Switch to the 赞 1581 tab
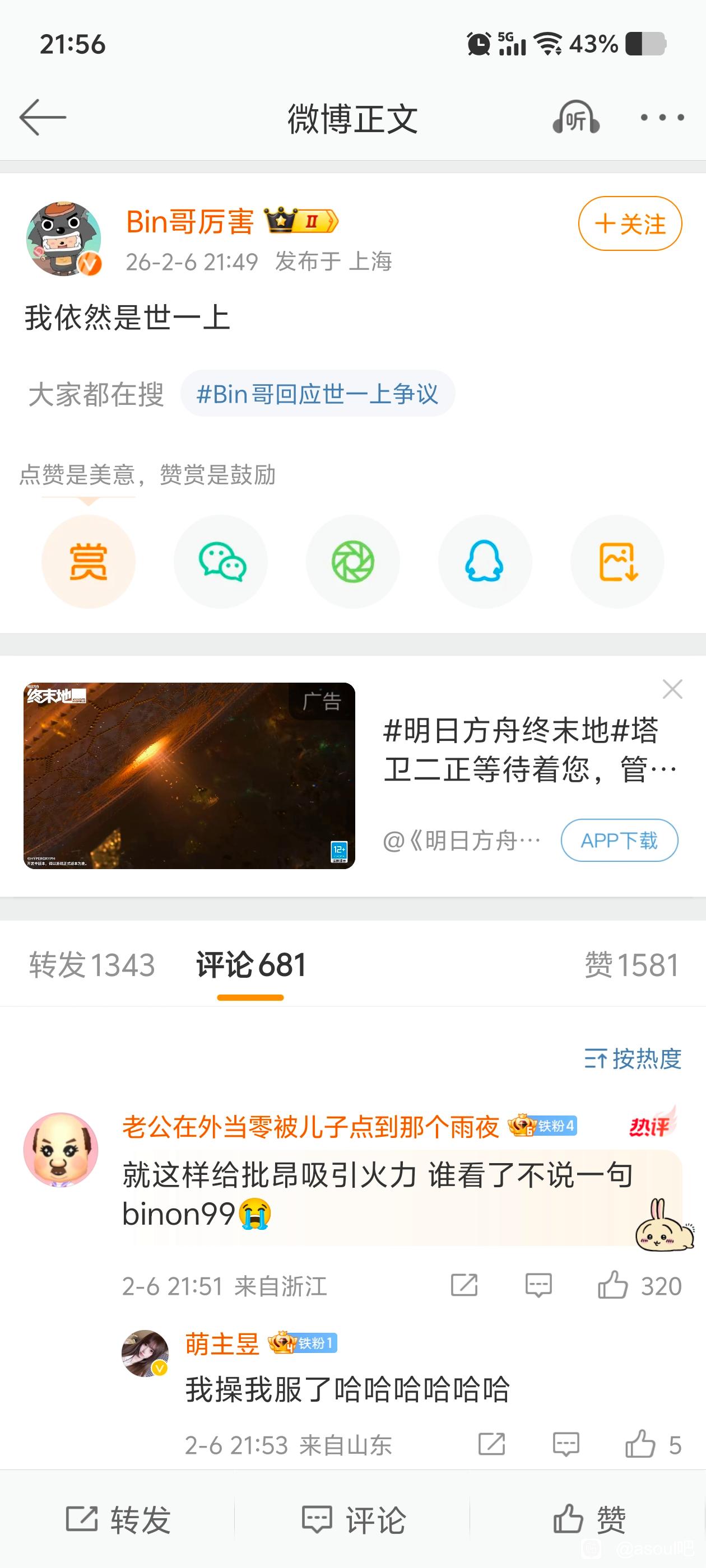706x1568 pixels. tap(631, 965)
